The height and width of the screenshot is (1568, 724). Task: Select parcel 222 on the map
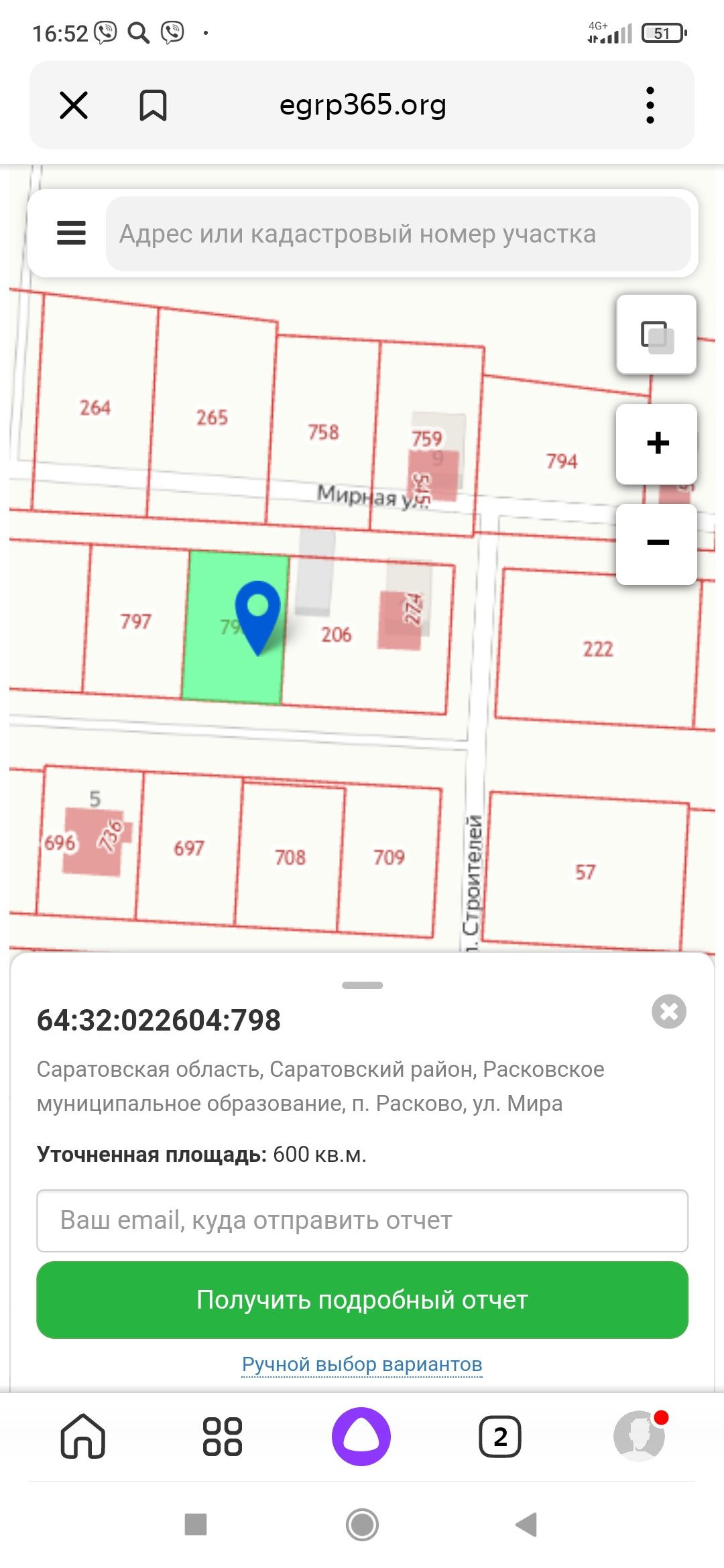[597, 649]
